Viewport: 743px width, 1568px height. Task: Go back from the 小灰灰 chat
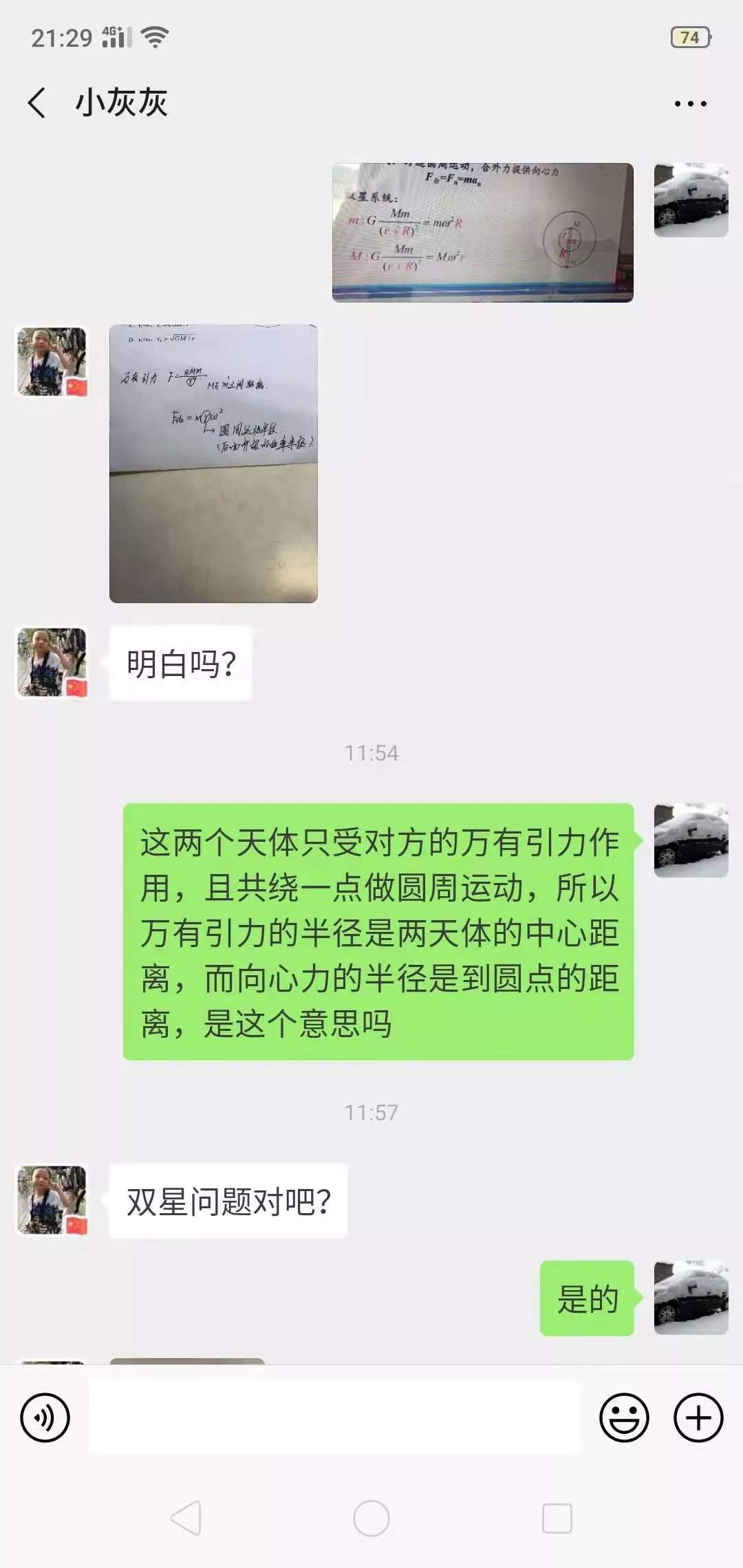pyautogui.click(x=37, y=103)
